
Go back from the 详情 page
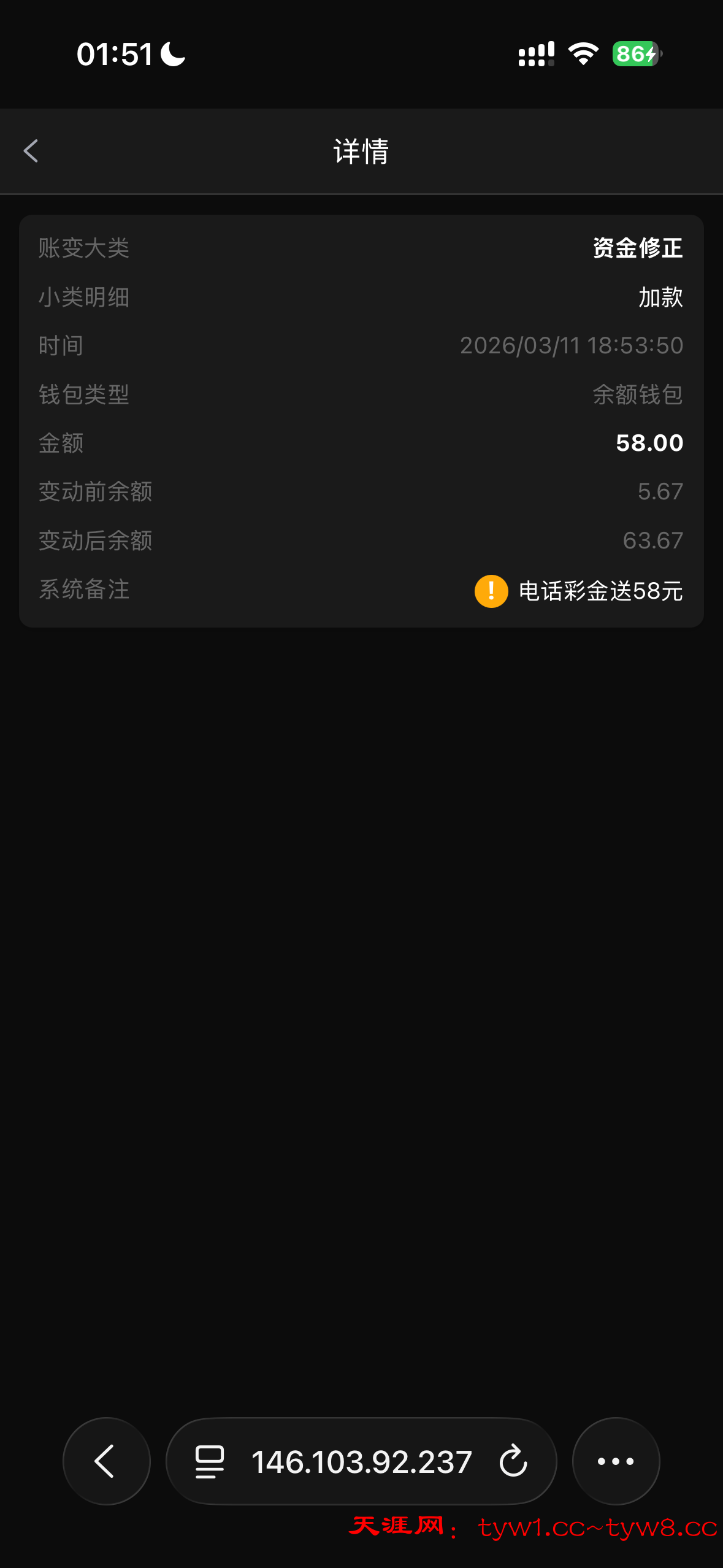click(x=31, y=151)
